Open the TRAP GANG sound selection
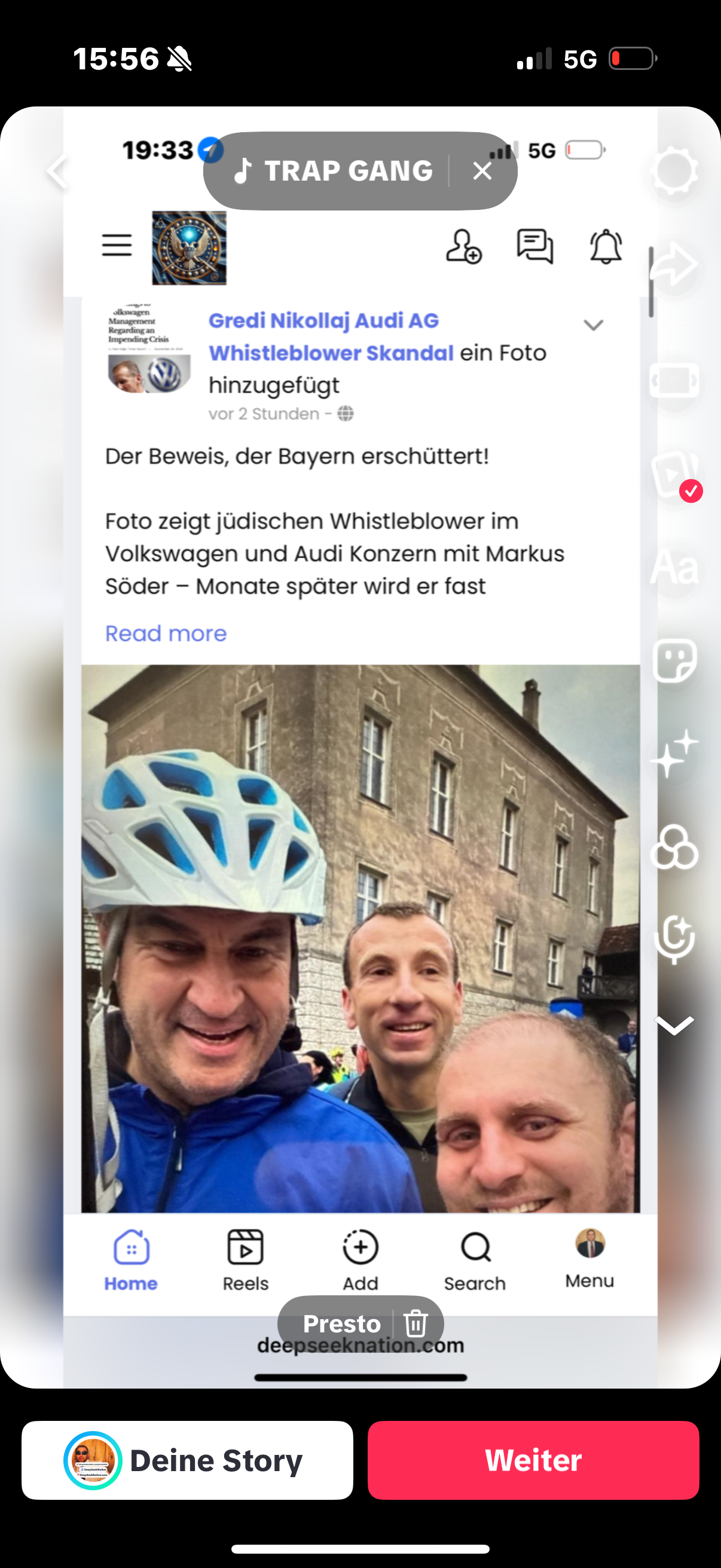 [335, 171]
